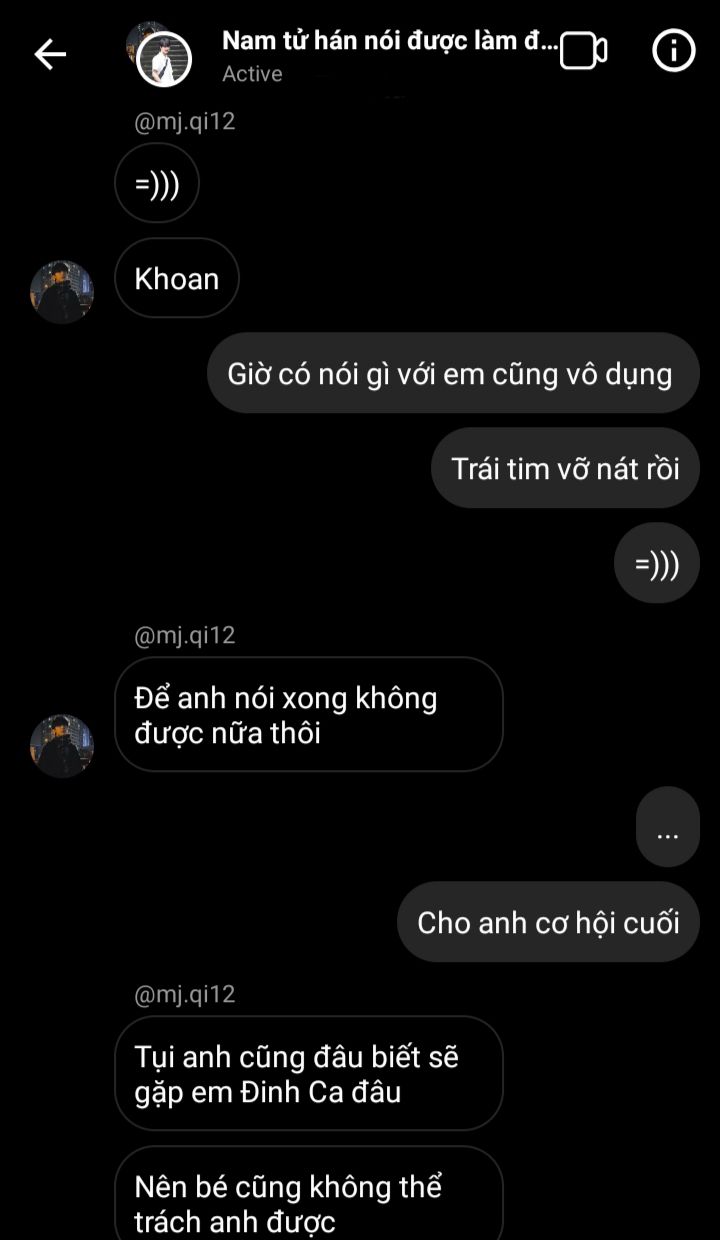Start a video call
The image size is (720, 1240).
(x=584, y=51)
